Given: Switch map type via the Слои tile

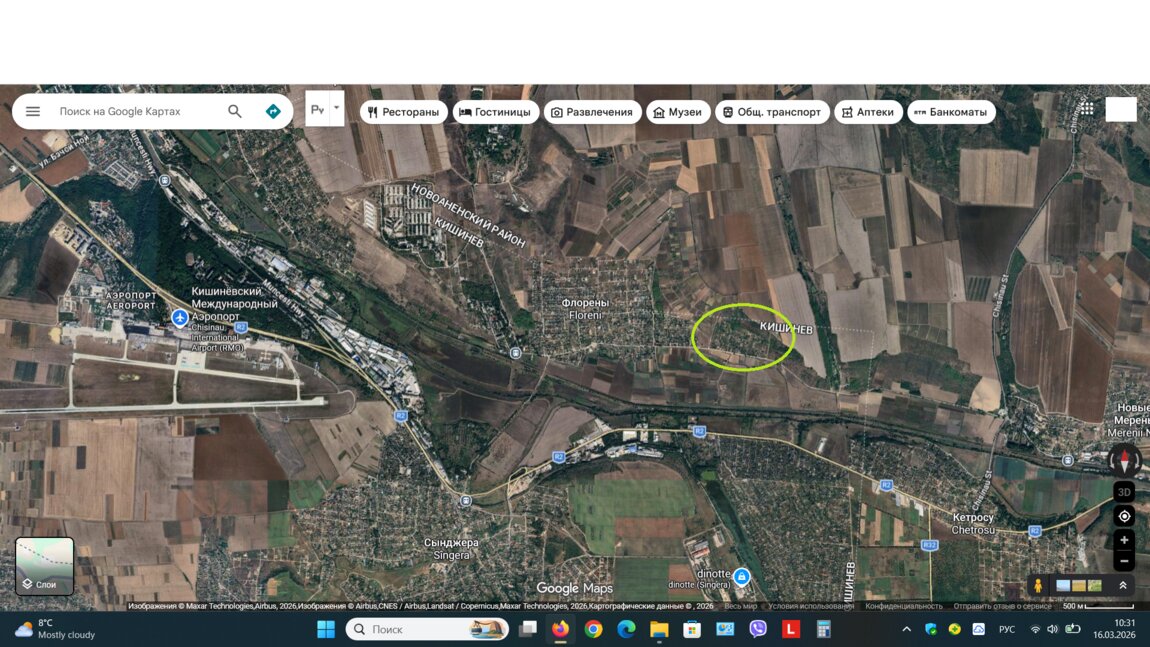Looking at the screenshot, I should 45,566.
